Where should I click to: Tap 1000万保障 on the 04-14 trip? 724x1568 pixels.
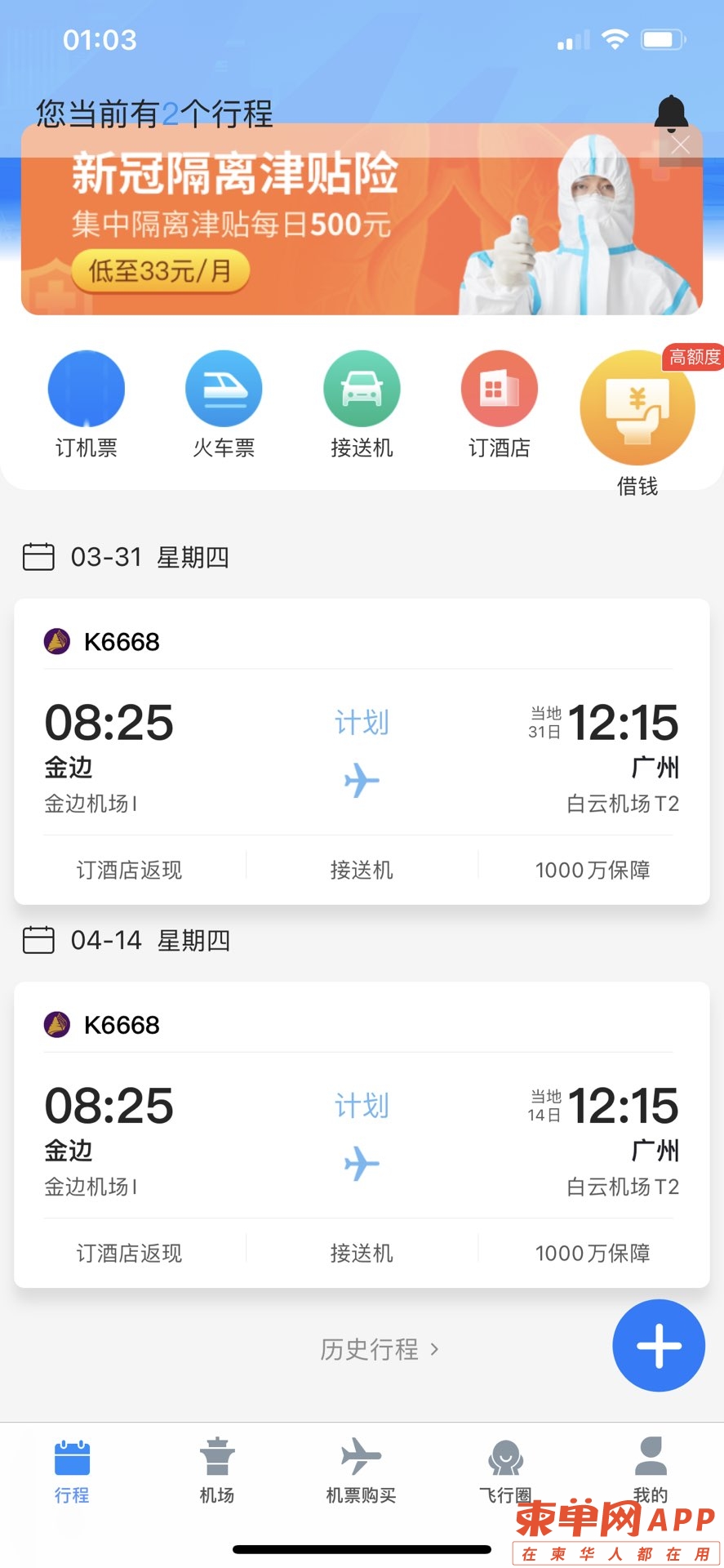tap(593, 1253)
